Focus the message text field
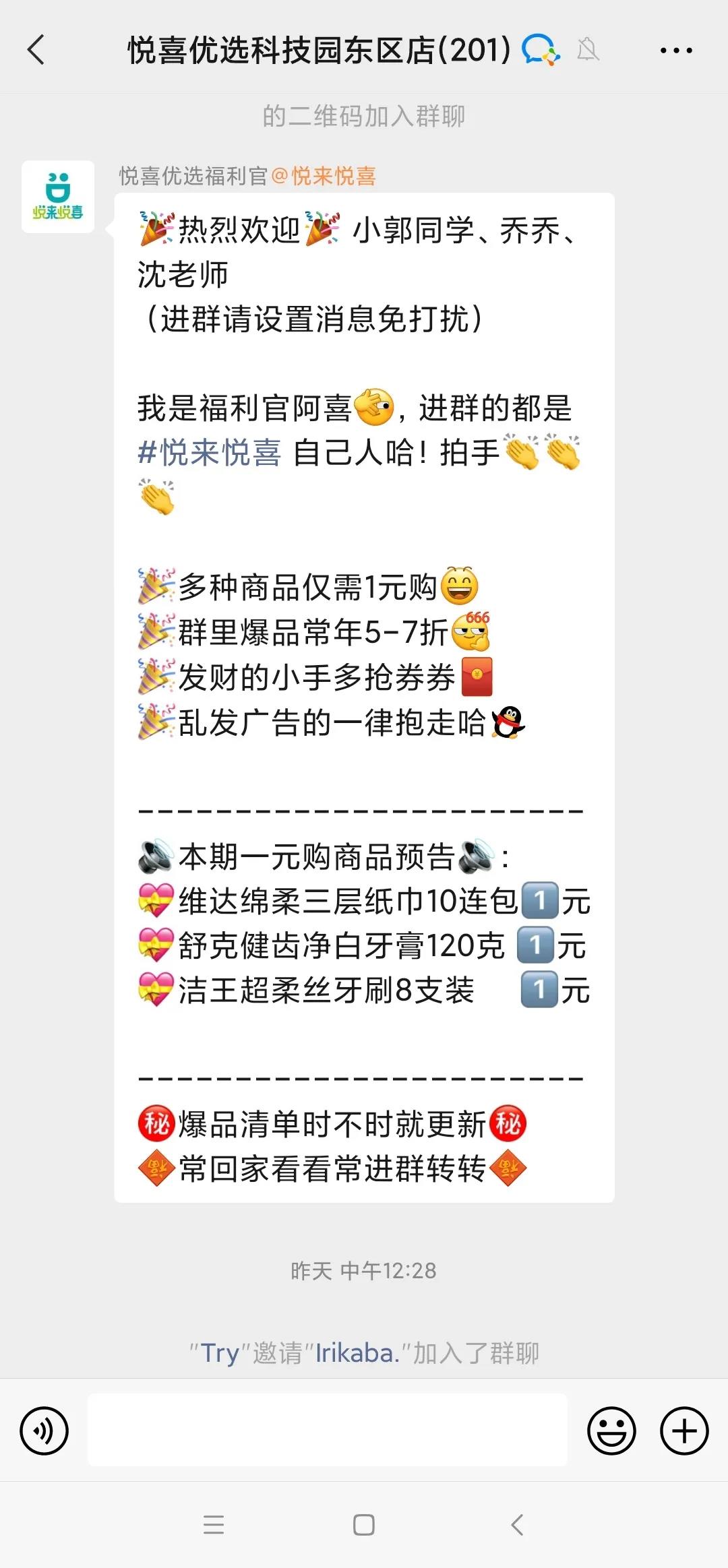Image resolution: width=728 pixels, height=1568 pixels. pos(328,1430)
